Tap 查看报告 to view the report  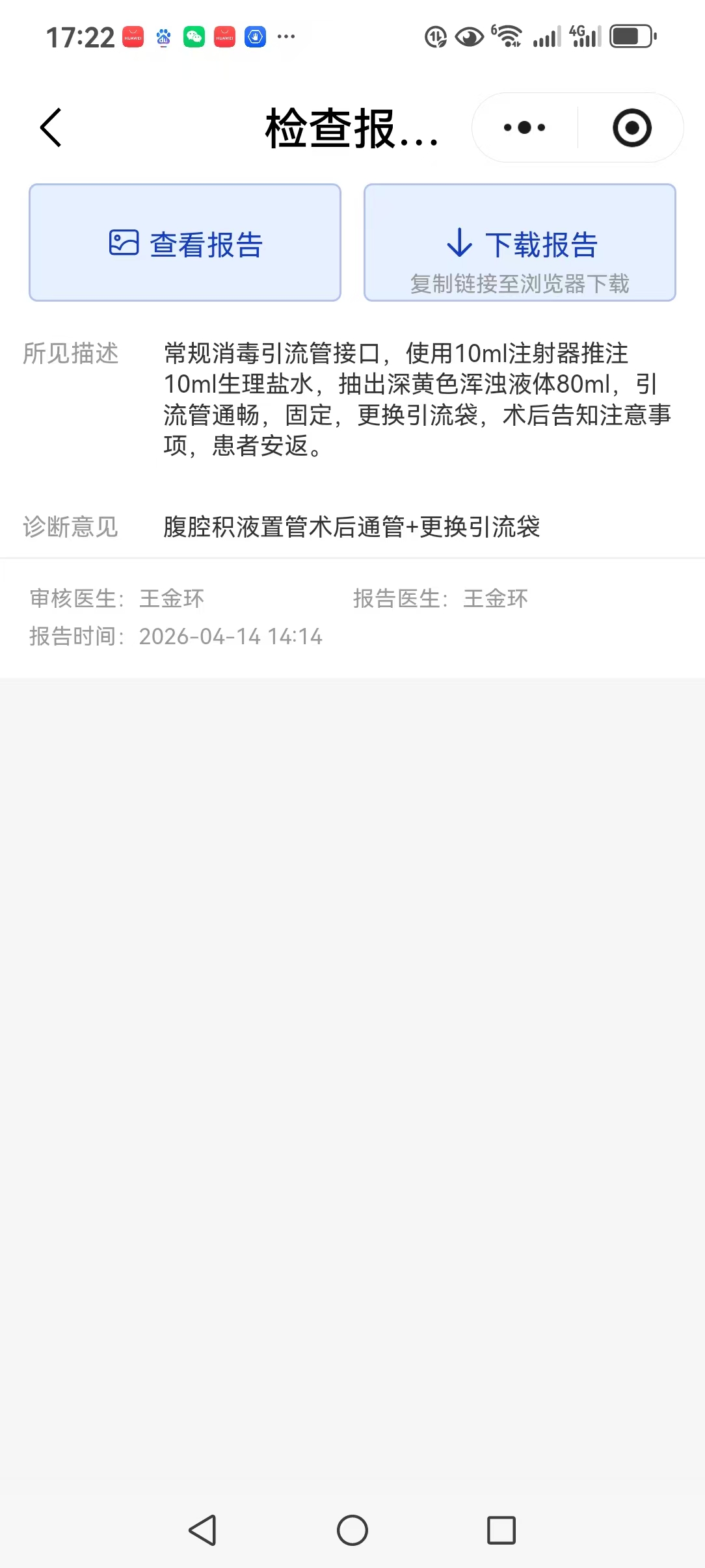185,243
